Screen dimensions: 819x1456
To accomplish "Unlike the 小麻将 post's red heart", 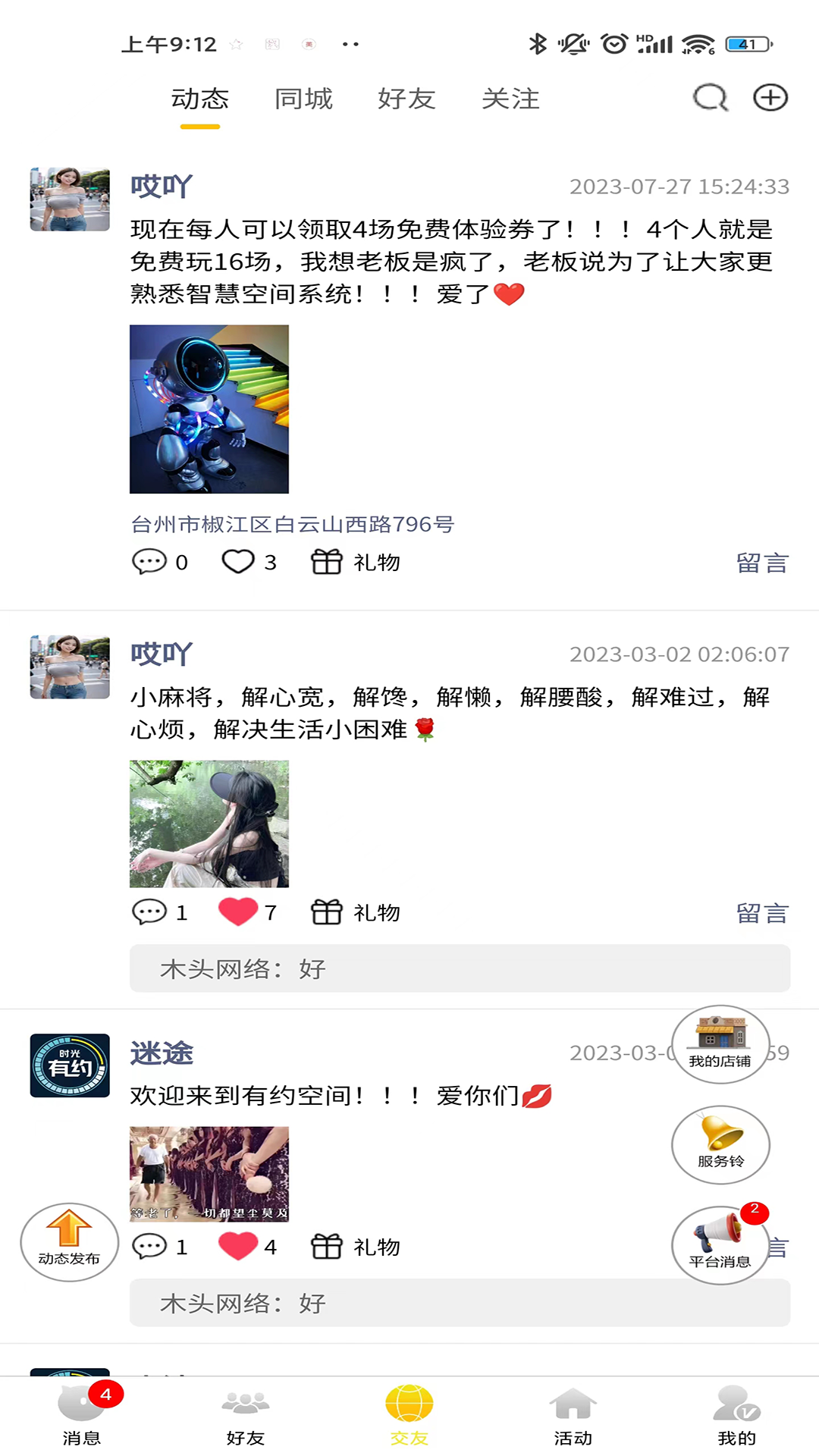I will [x=238, y=912].
